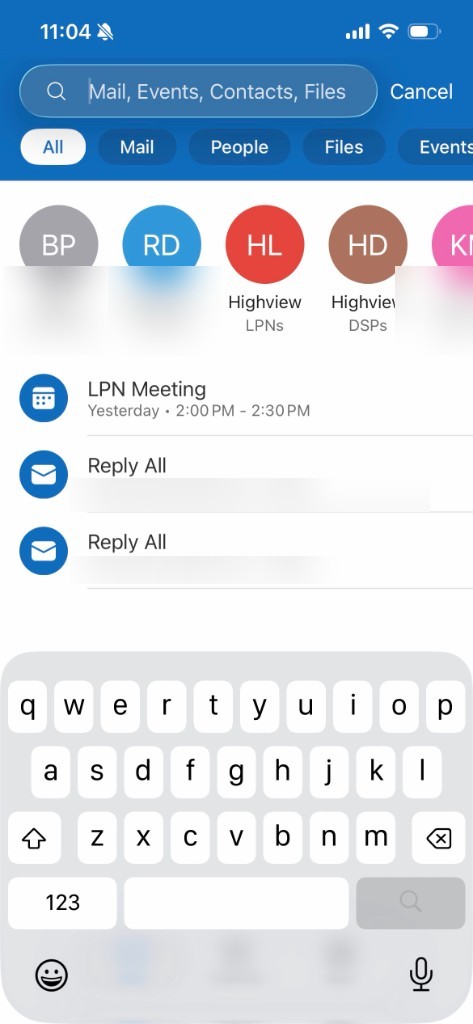Open the Highview DSPs contact
This screenshot has height=1024, width=473.
[x=368, y=269]
